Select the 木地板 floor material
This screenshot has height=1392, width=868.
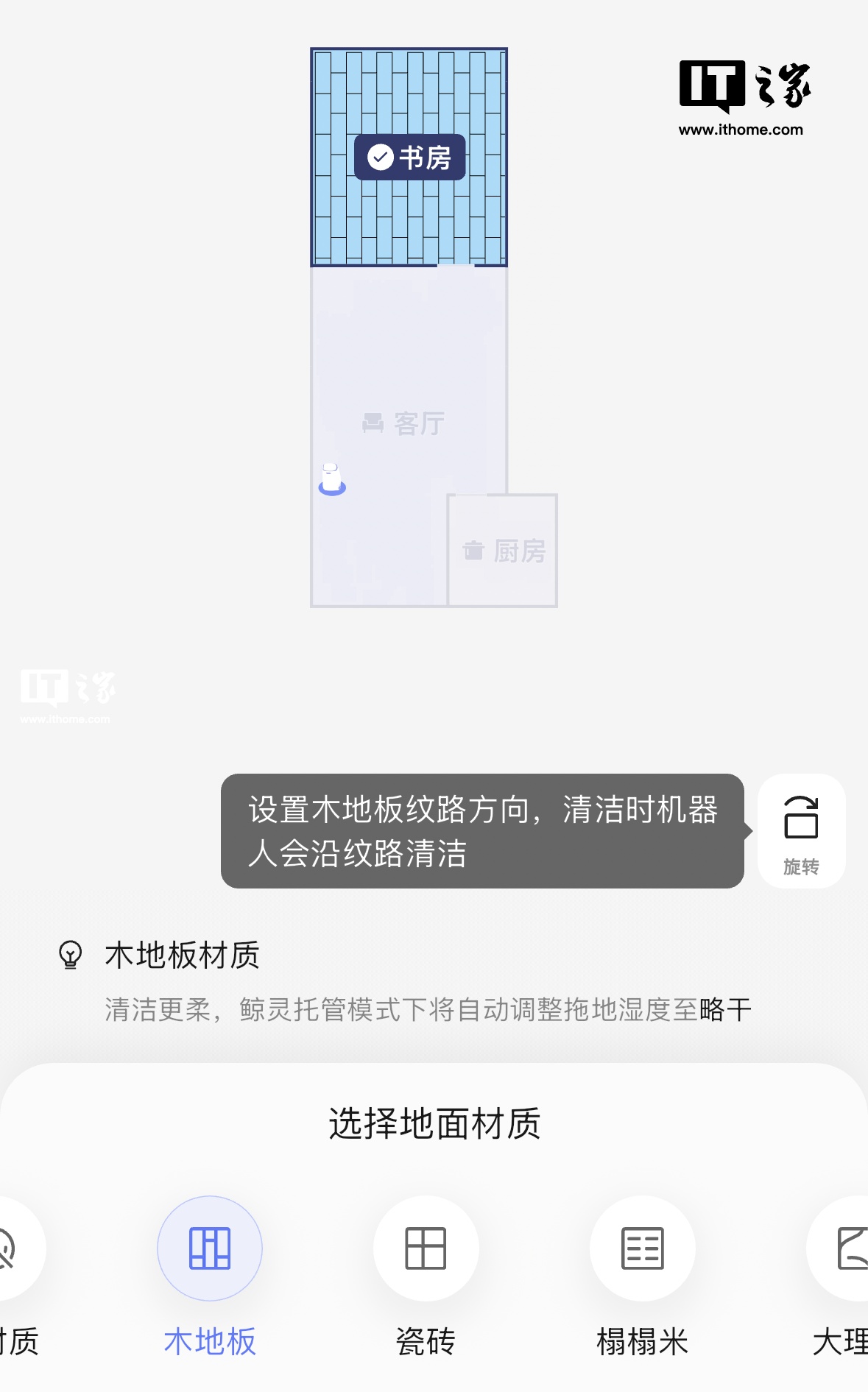click(x=210, y=1248)
